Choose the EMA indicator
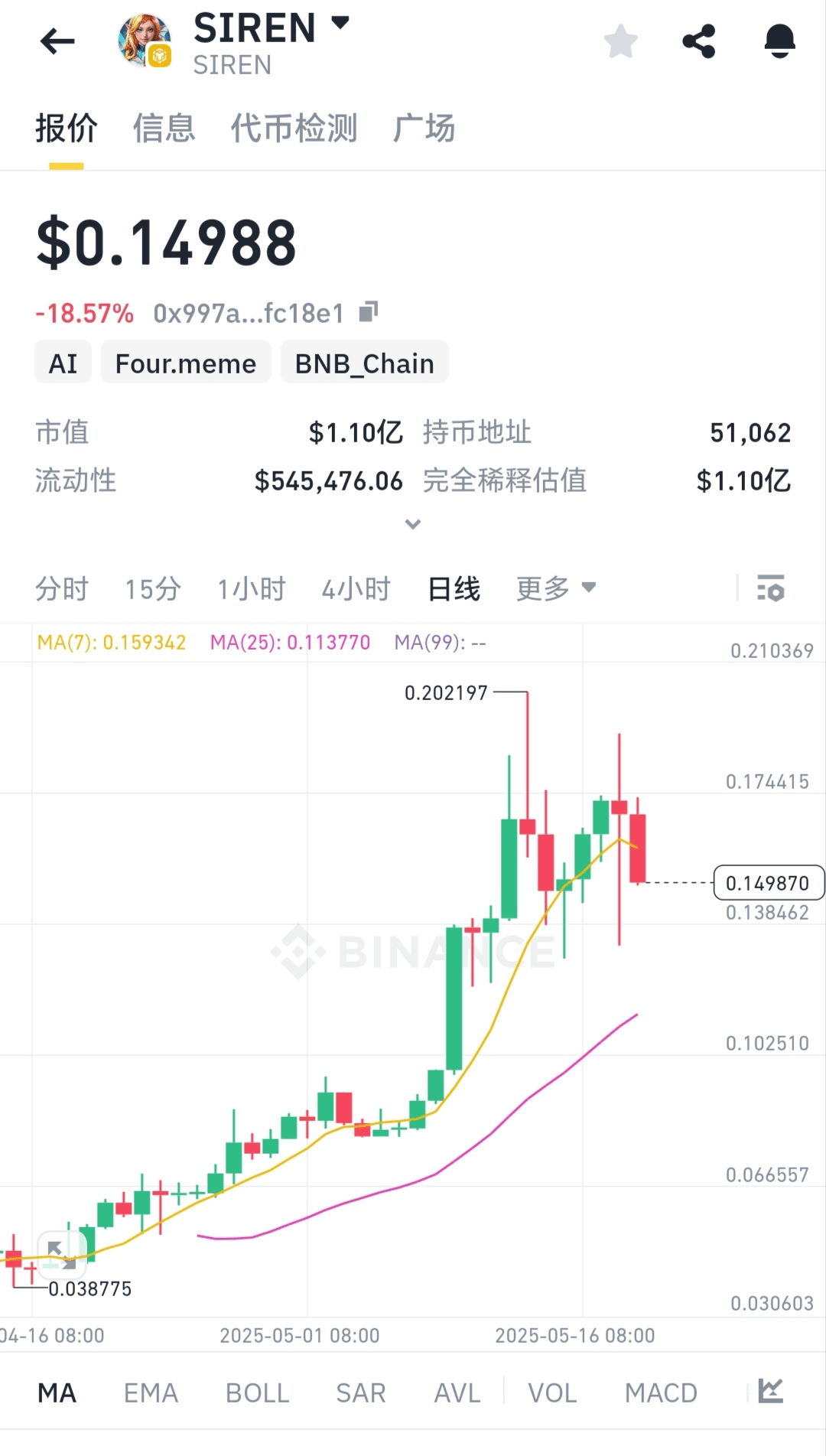Image resolution: width=826 pixels, height=1456 pixels. [151, 1393]
